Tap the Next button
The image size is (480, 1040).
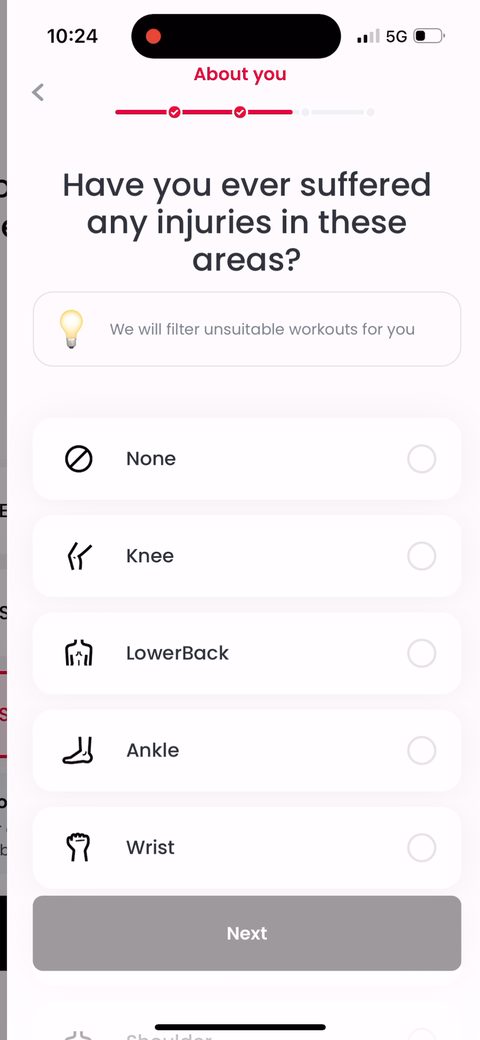(247, 933)
